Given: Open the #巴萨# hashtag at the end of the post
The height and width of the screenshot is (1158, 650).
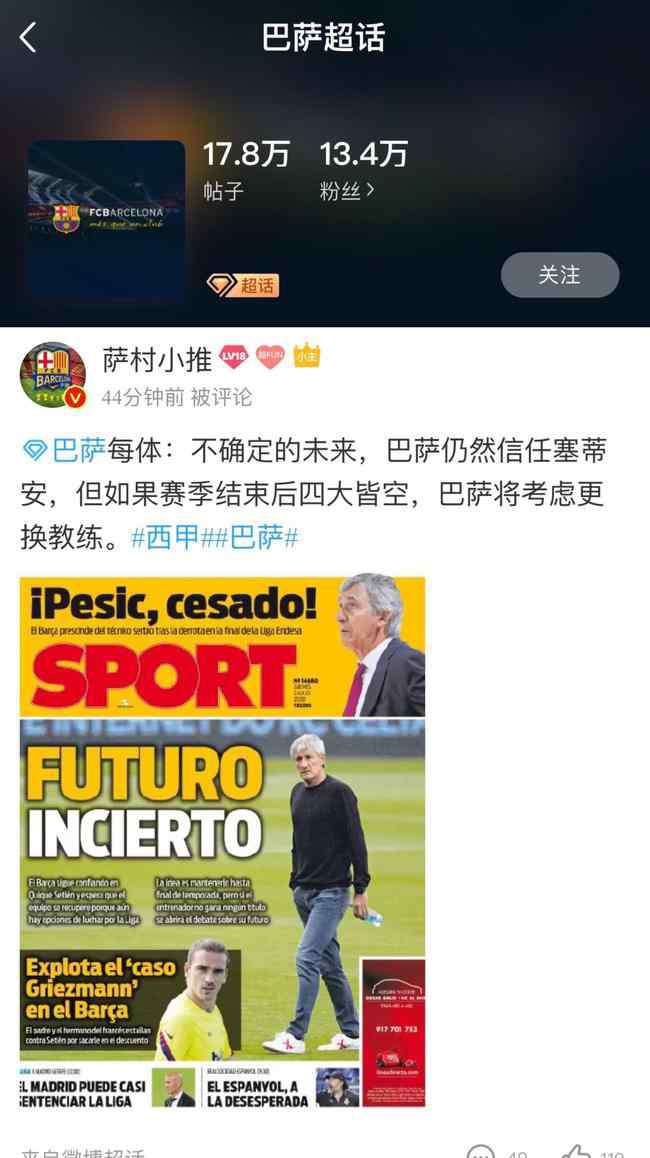Looking at the screenshot, I should point(256,538).
